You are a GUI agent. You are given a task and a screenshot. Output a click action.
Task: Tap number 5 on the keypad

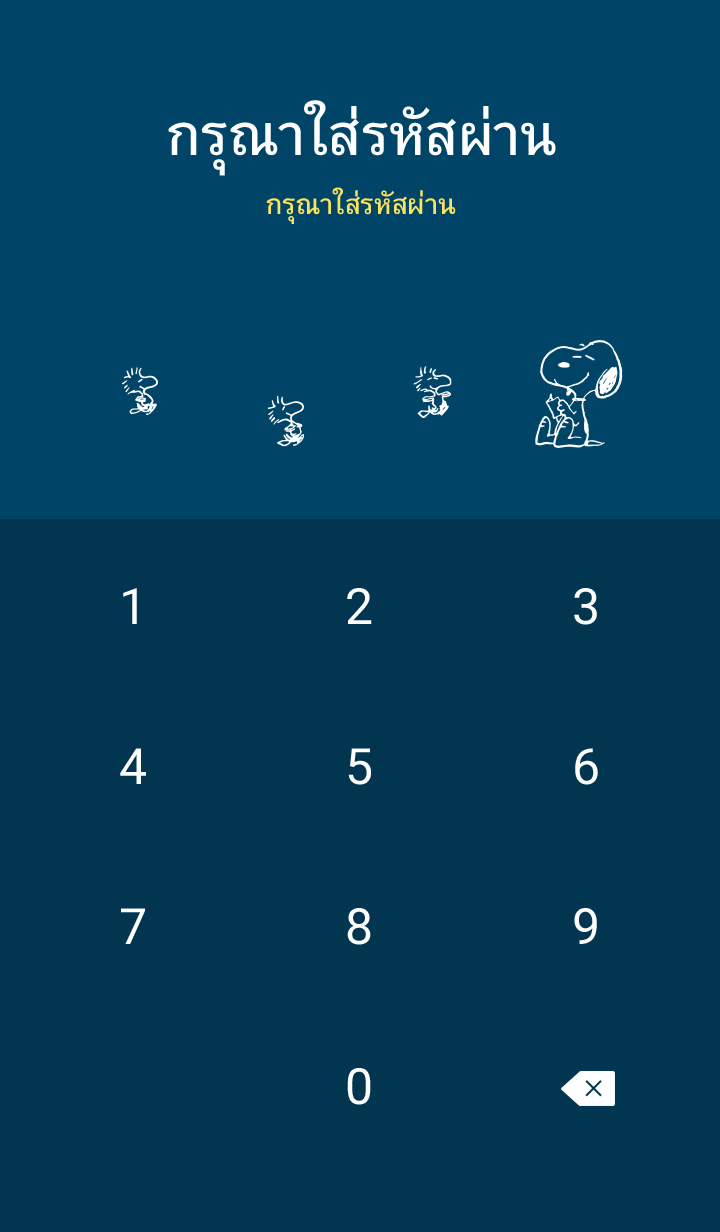click(x=359, y=767)
